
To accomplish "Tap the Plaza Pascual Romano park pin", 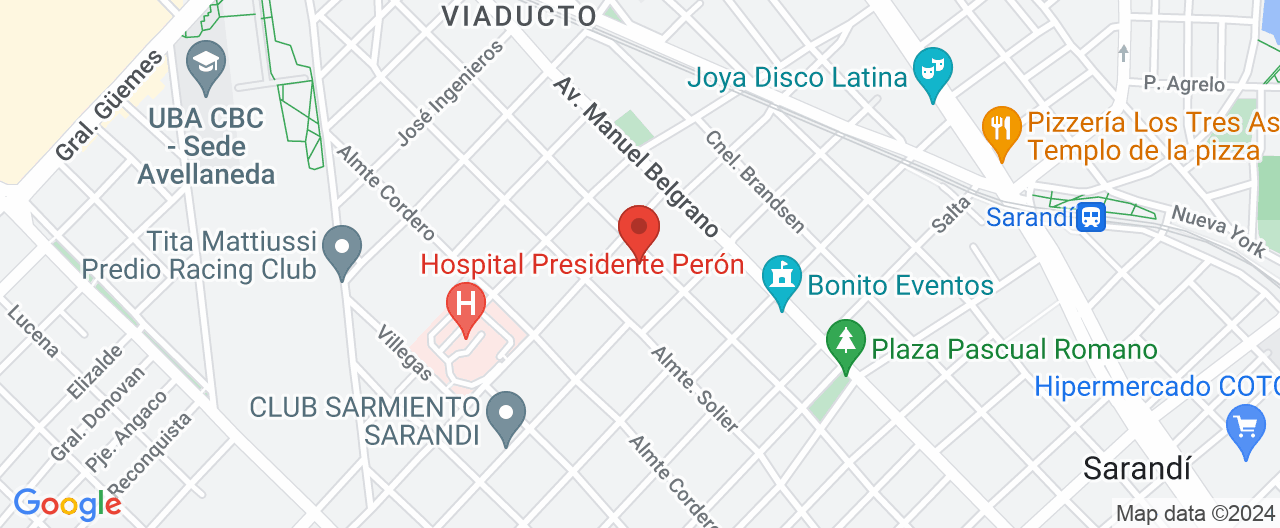I will coord(847,342).
